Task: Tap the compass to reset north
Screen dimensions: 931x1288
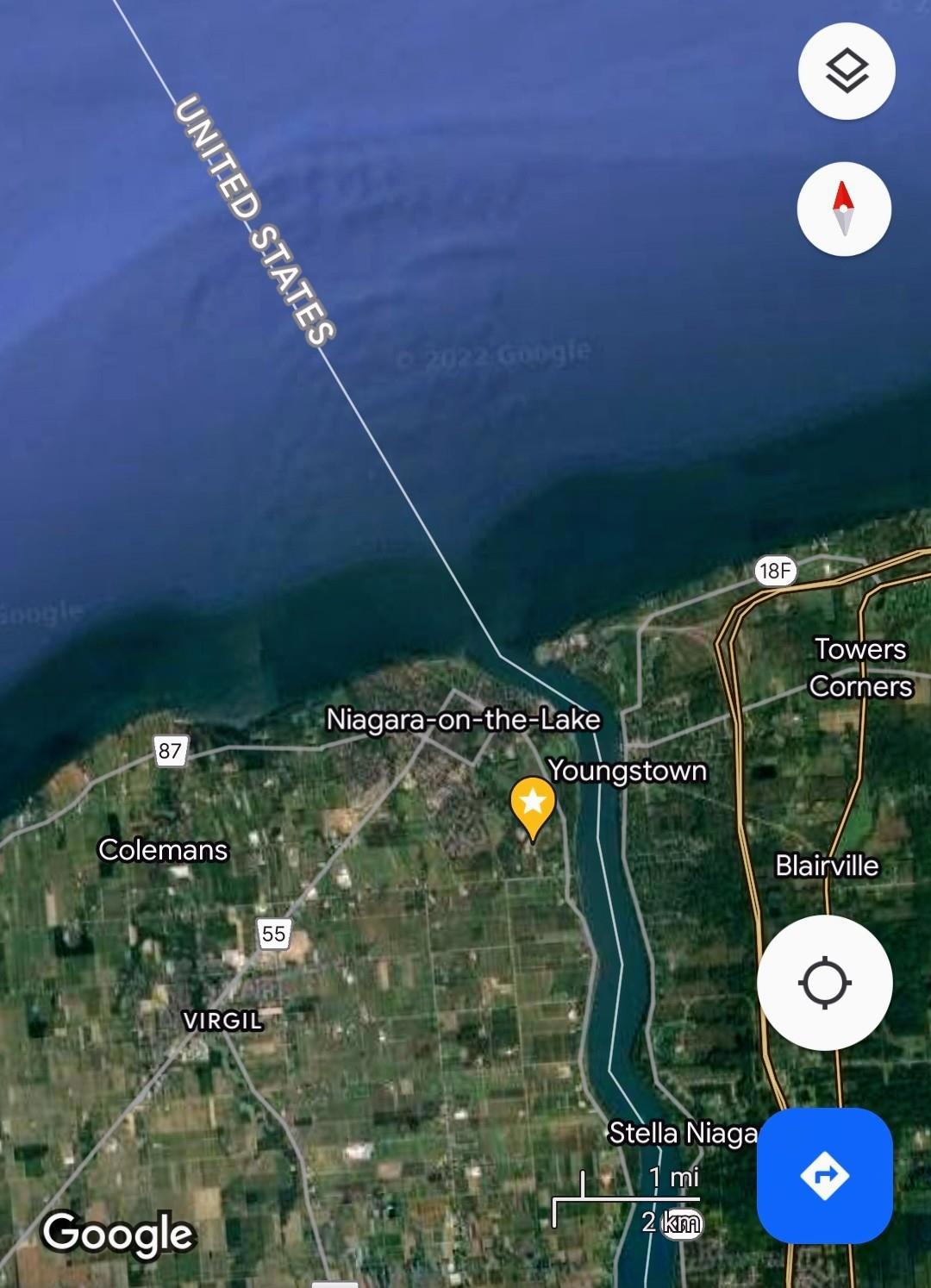Action: 843,209
